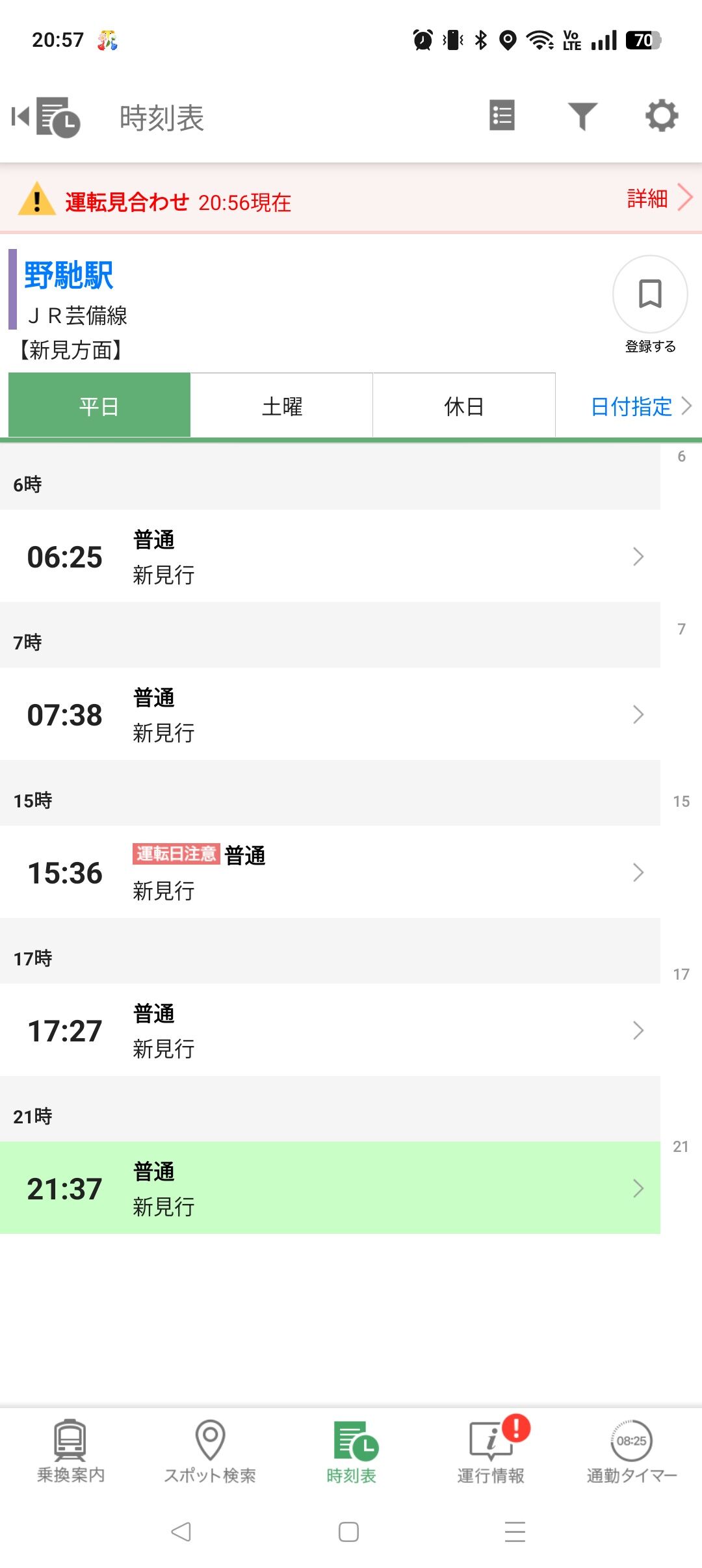
Task: Switch to the 土曜 timetable
Action: [281, 406]
